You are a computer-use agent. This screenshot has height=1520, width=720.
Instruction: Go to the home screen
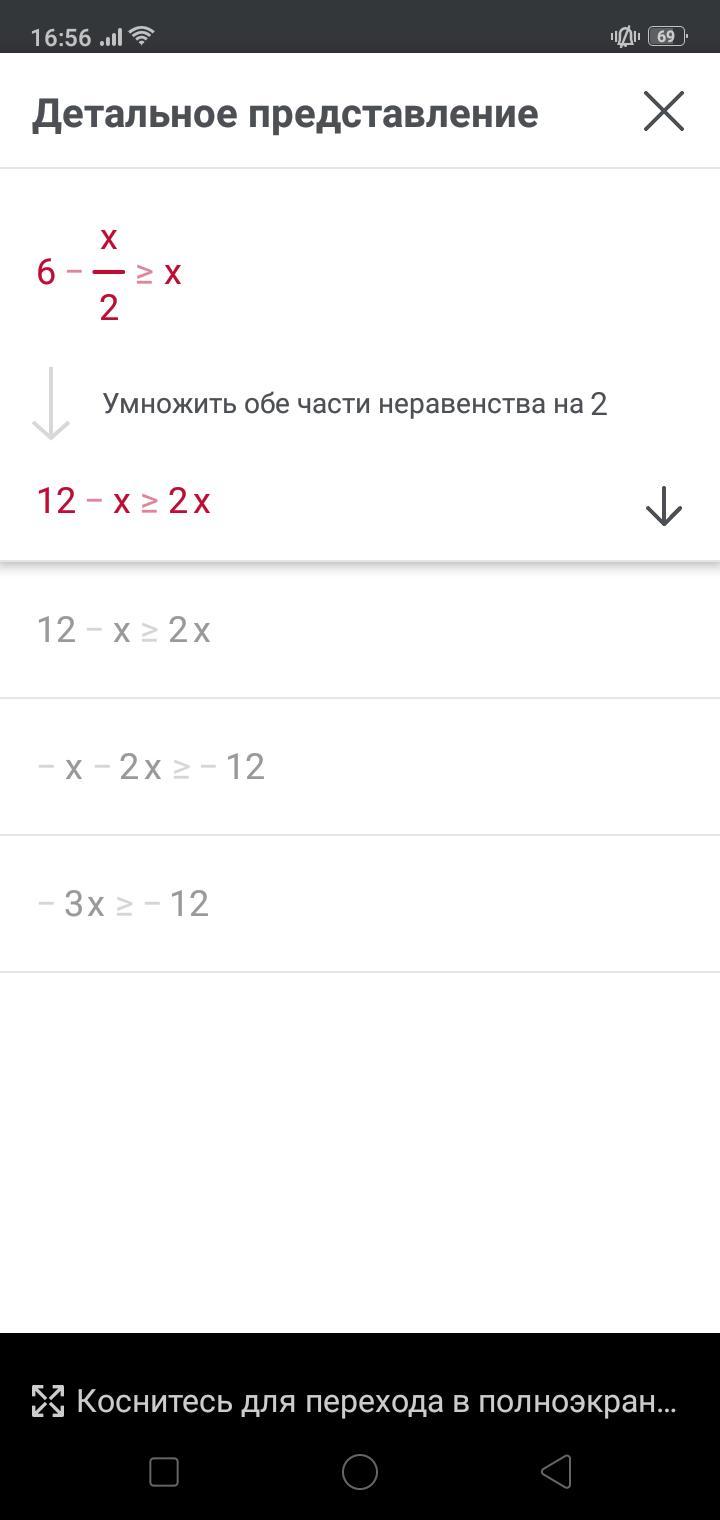click(x=360, y=1472)
